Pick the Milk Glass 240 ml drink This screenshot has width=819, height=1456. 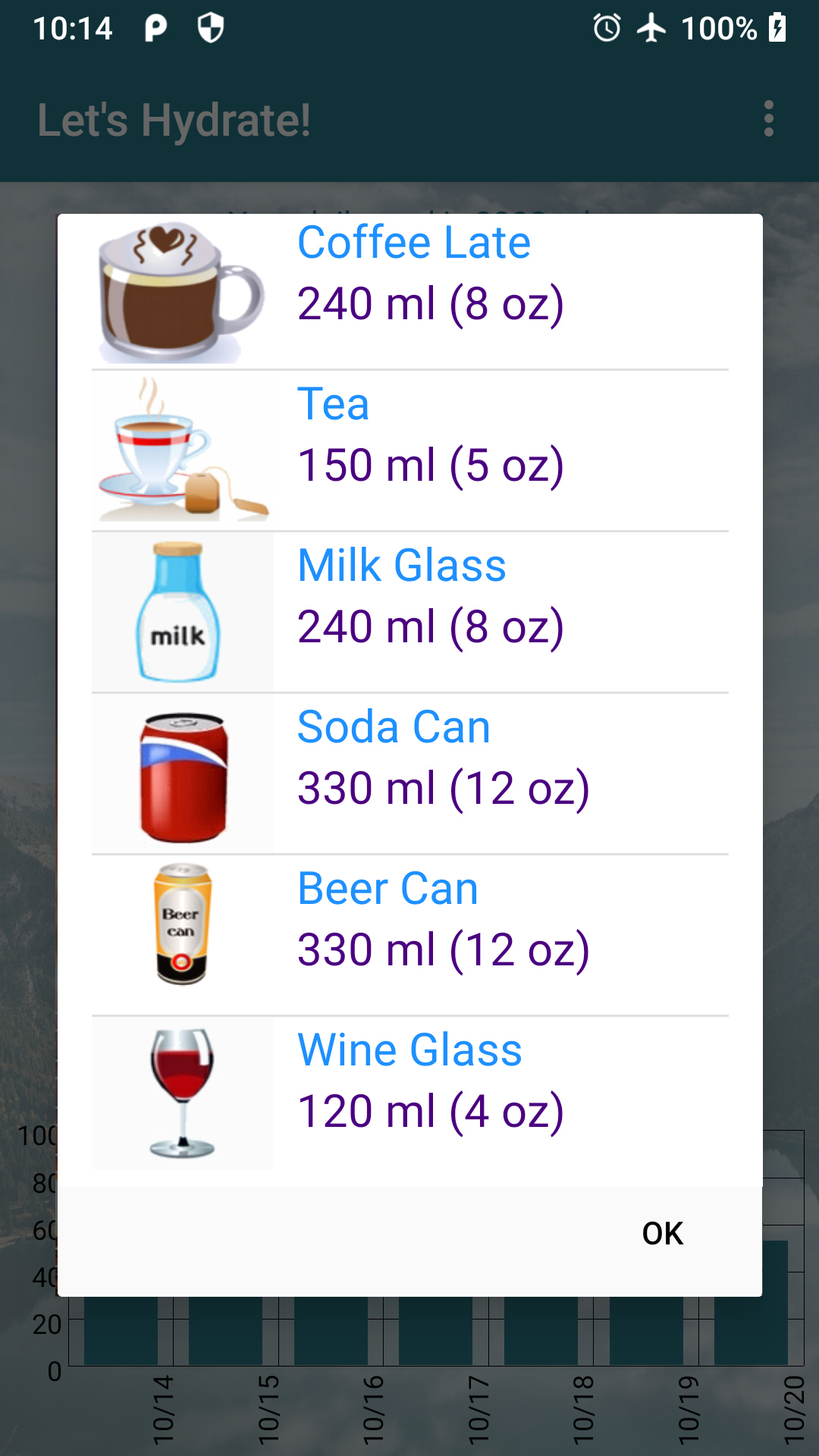(409, 612)
